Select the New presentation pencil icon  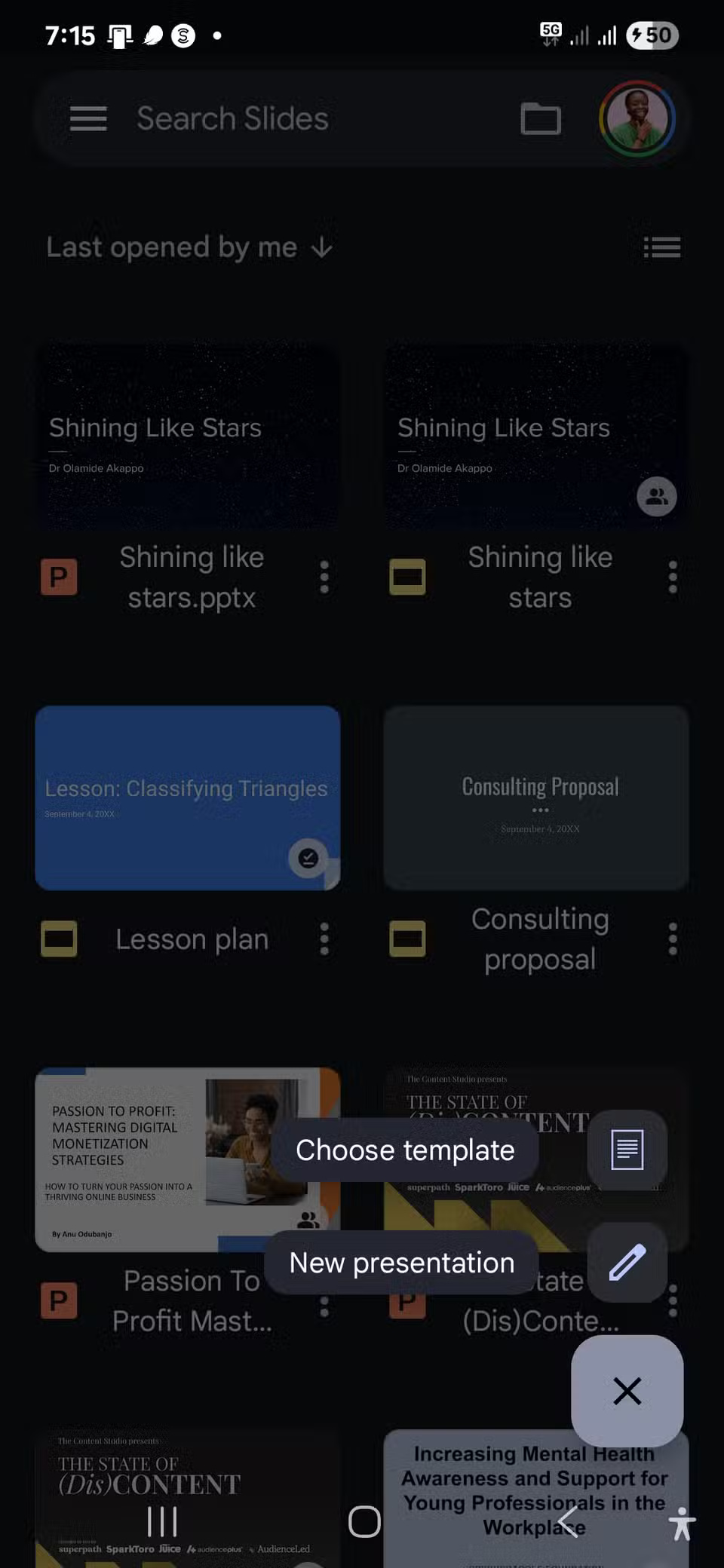click(x=627, y=1263)
